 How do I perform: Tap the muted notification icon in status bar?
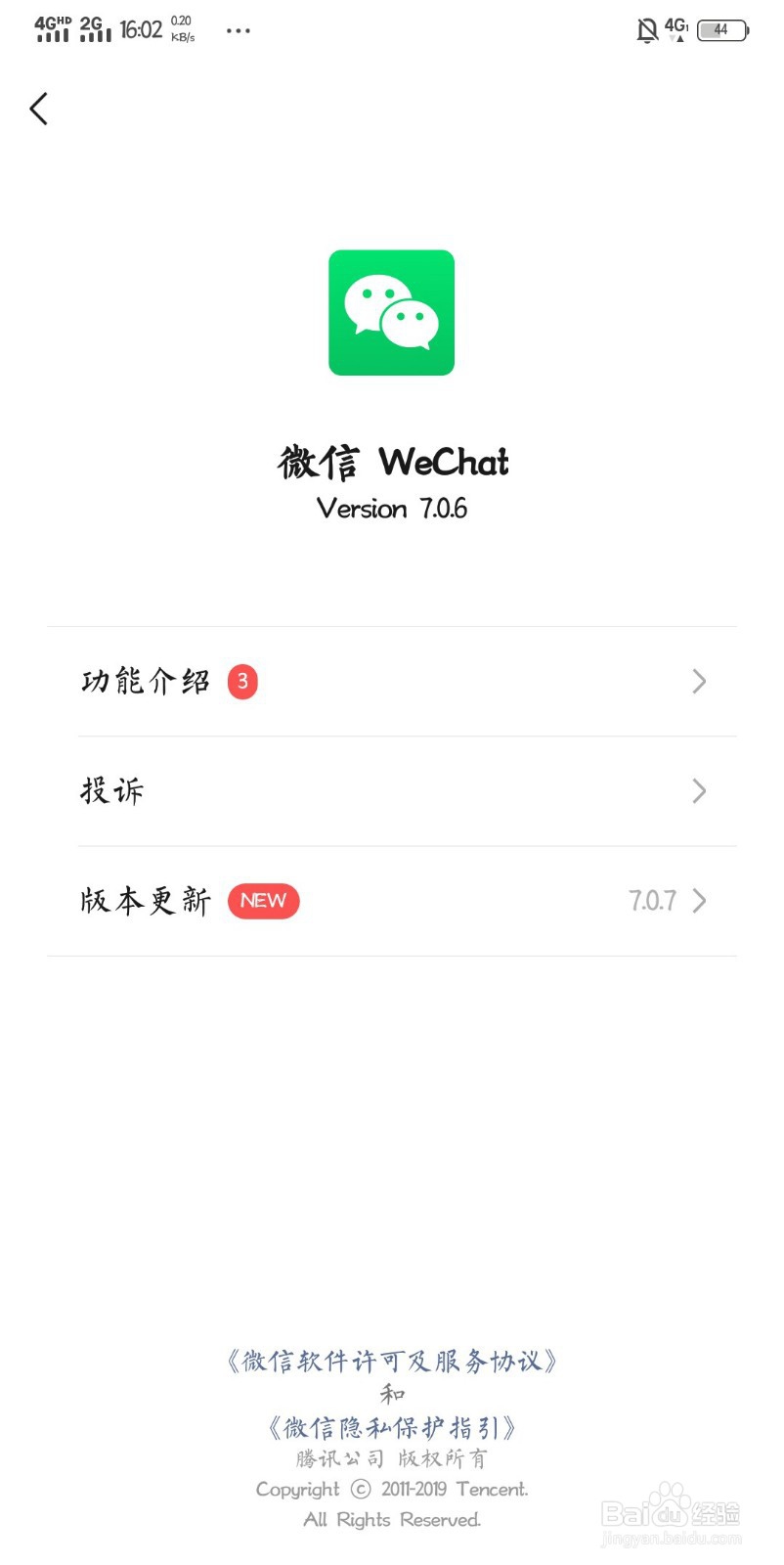point(645,30)
